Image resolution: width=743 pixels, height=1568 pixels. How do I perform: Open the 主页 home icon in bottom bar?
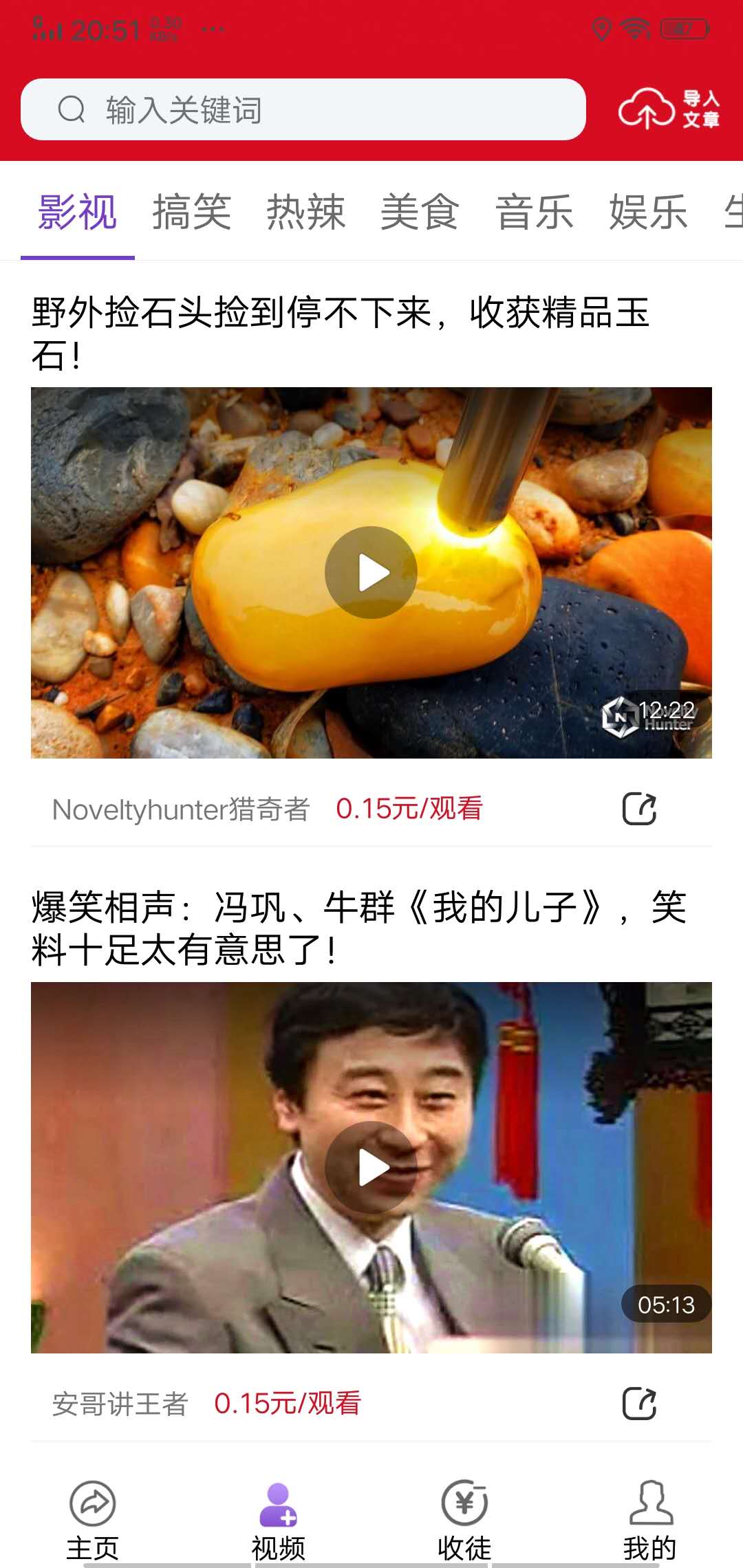pyautogui.click(x=93, y=1503)
